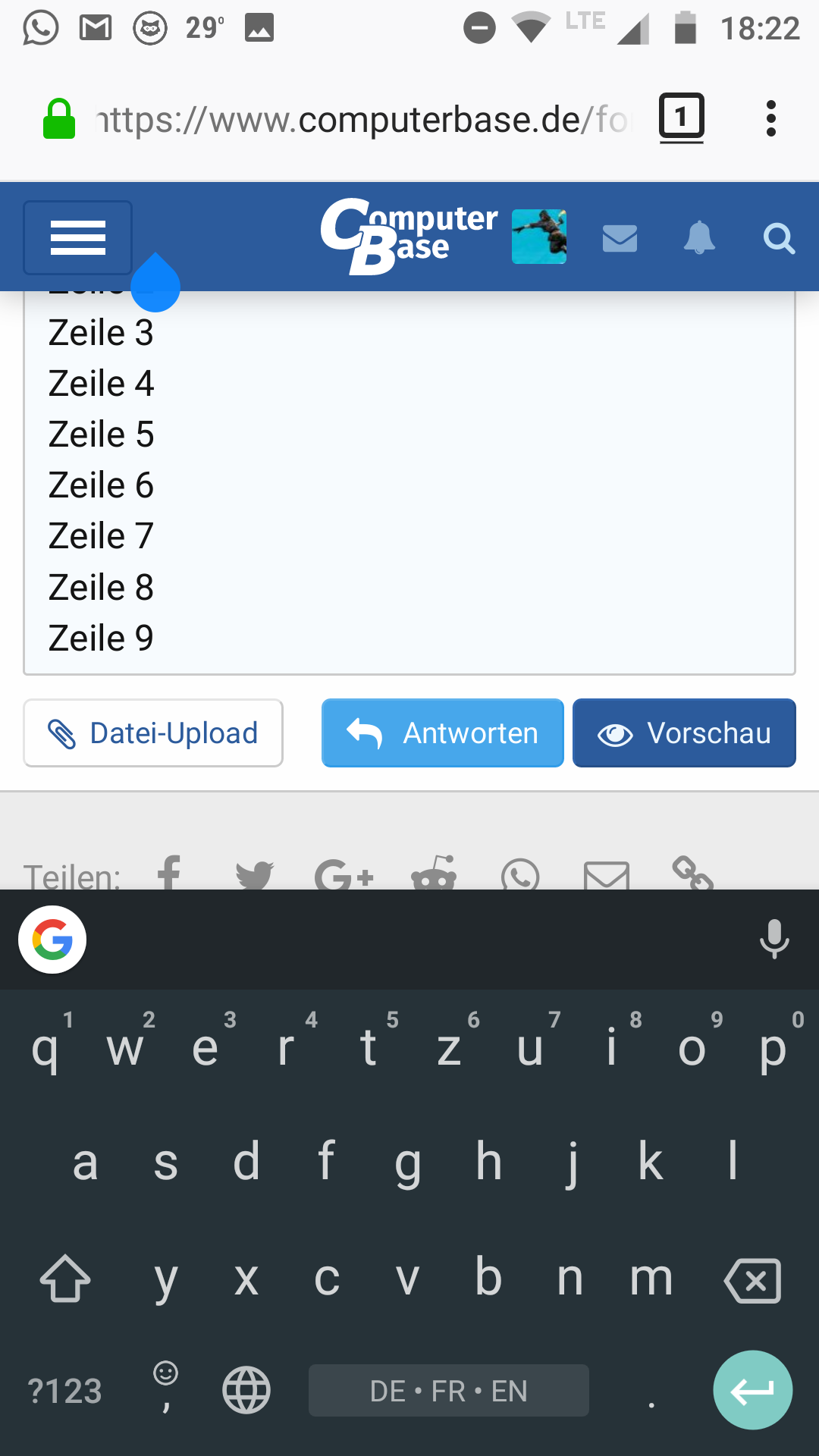Start voice input with the microphone

point(773,940)
